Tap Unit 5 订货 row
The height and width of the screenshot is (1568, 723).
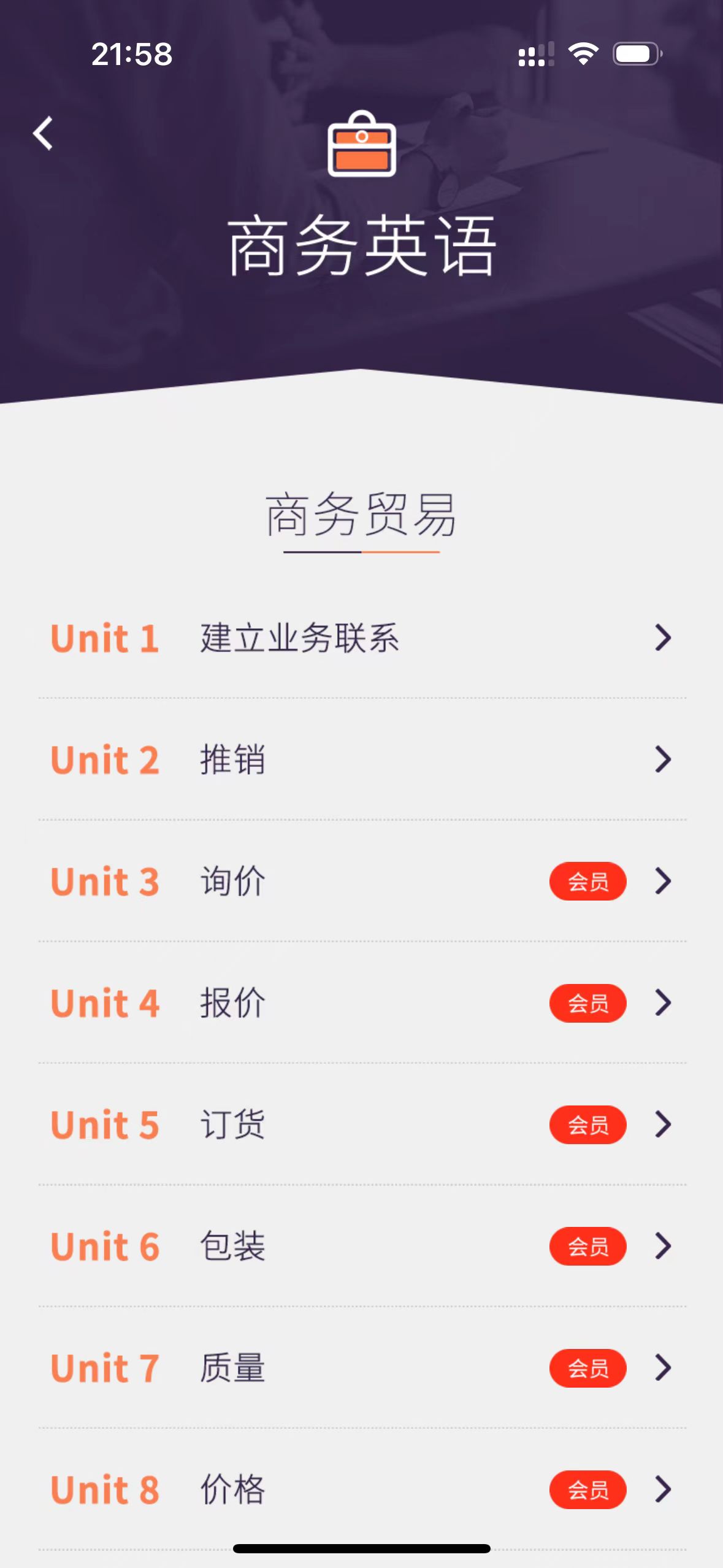pyautogui.click(x=361, y=1124)
